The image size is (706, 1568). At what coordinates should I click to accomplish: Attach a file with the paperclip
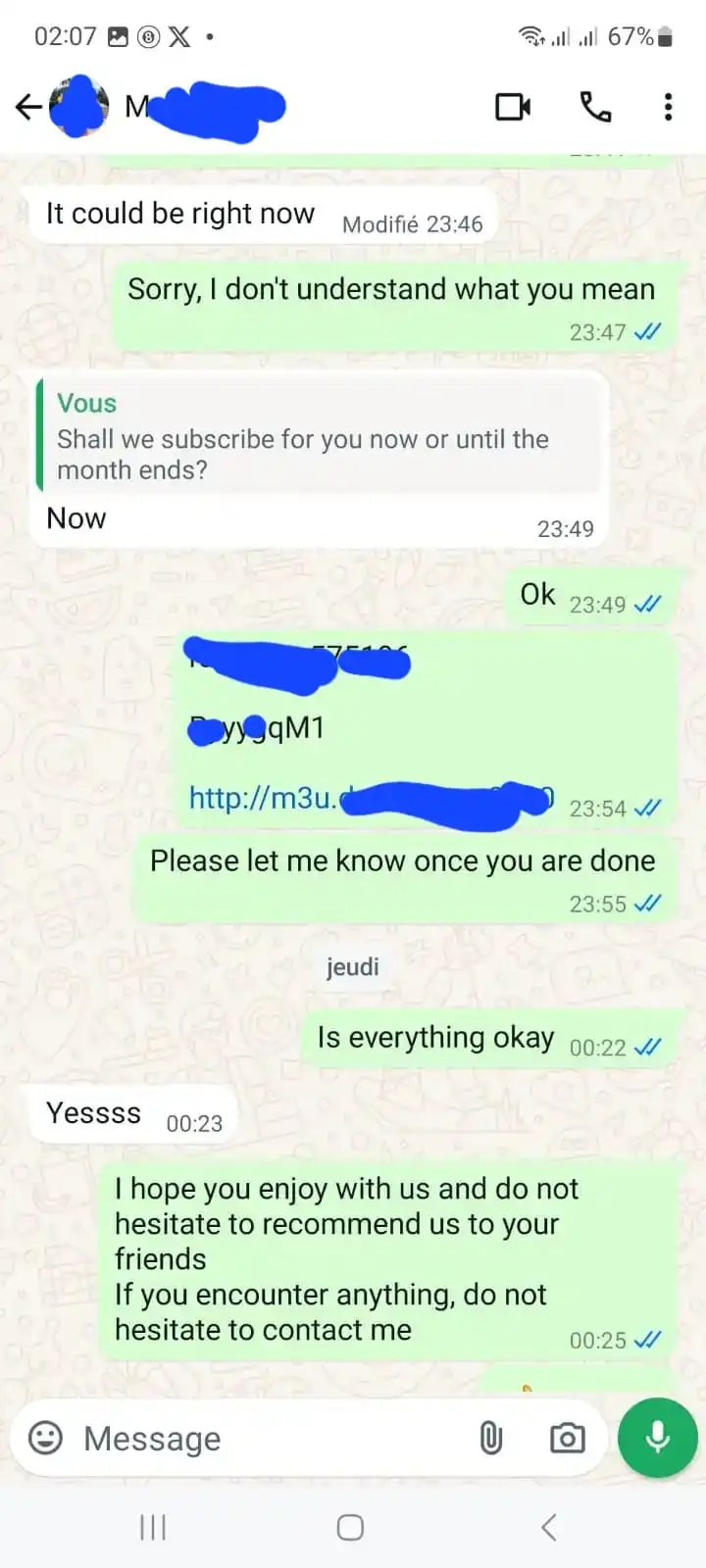(490, 1438)
